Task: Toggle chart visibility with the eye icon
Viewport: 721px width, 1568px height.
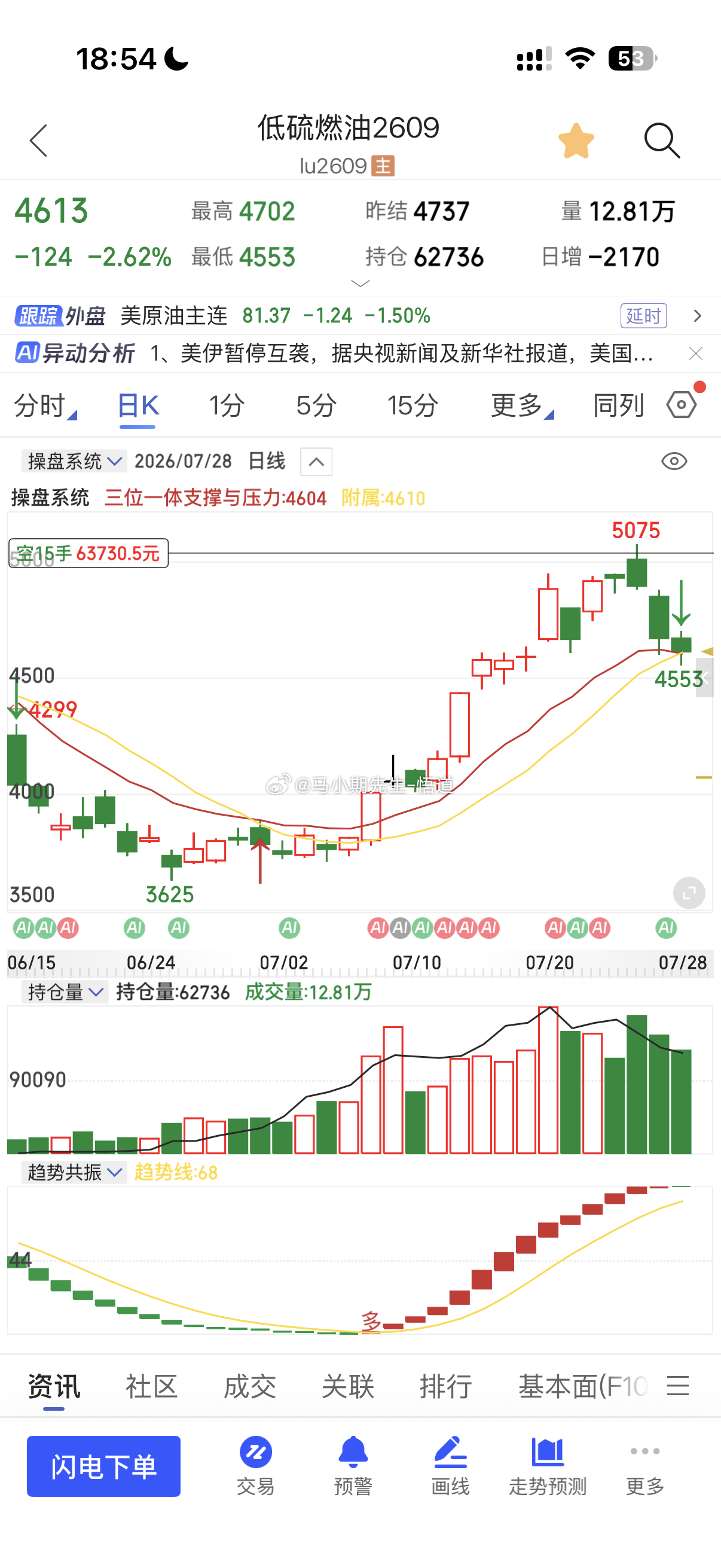Action: click(674, 462)
